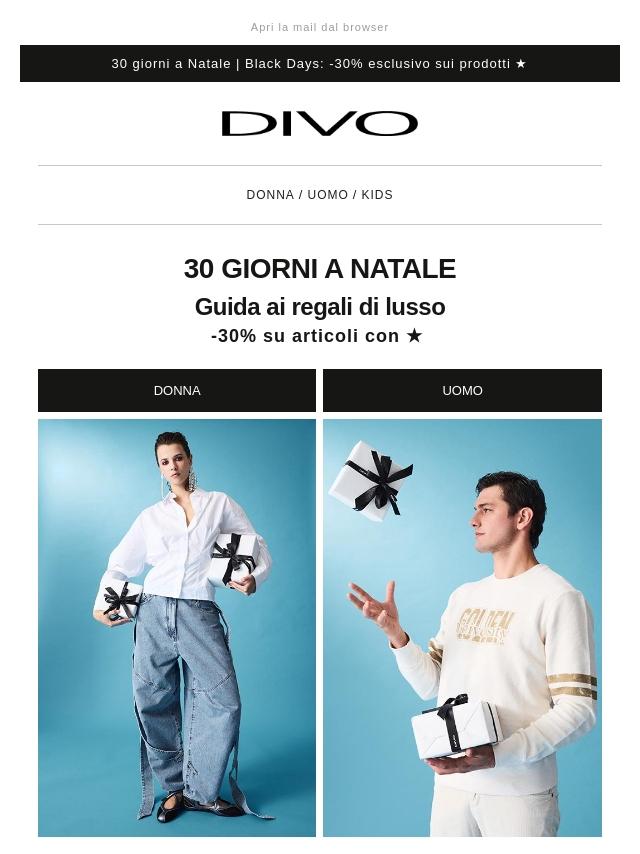Viewport: 640px width, 854px height.
Task: Open the women's gift guide photo
Action: 177,627
